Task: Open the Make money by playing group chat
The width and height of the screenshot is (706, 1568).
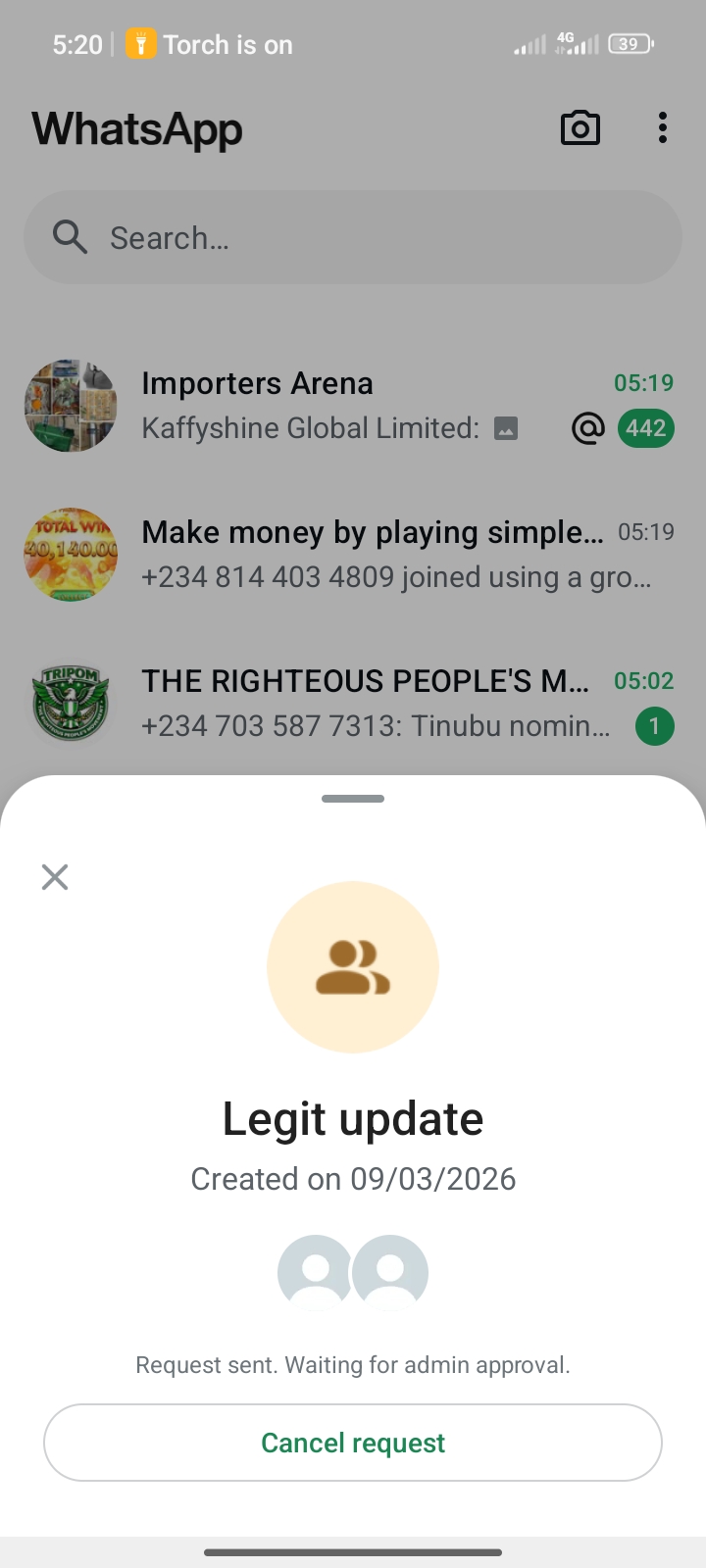Action: coord(353,555)
